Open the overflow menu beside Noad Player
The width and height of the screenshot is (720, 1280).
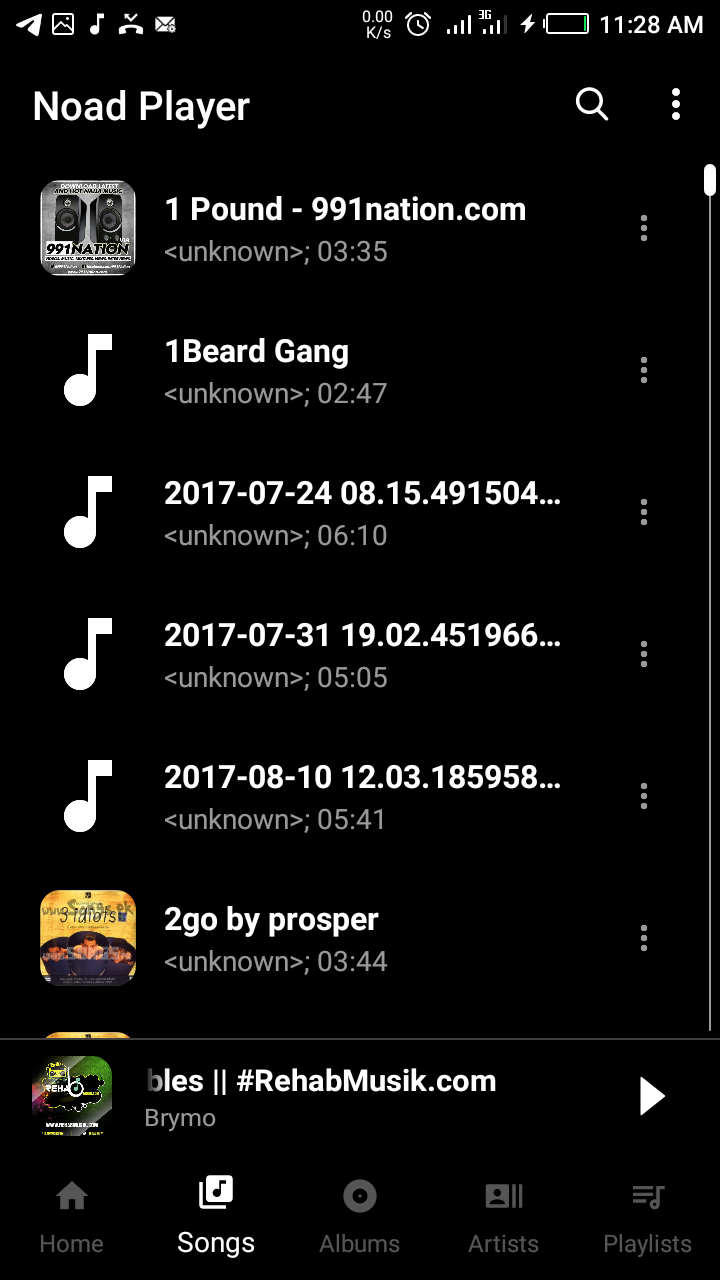[x=676, y=104]
